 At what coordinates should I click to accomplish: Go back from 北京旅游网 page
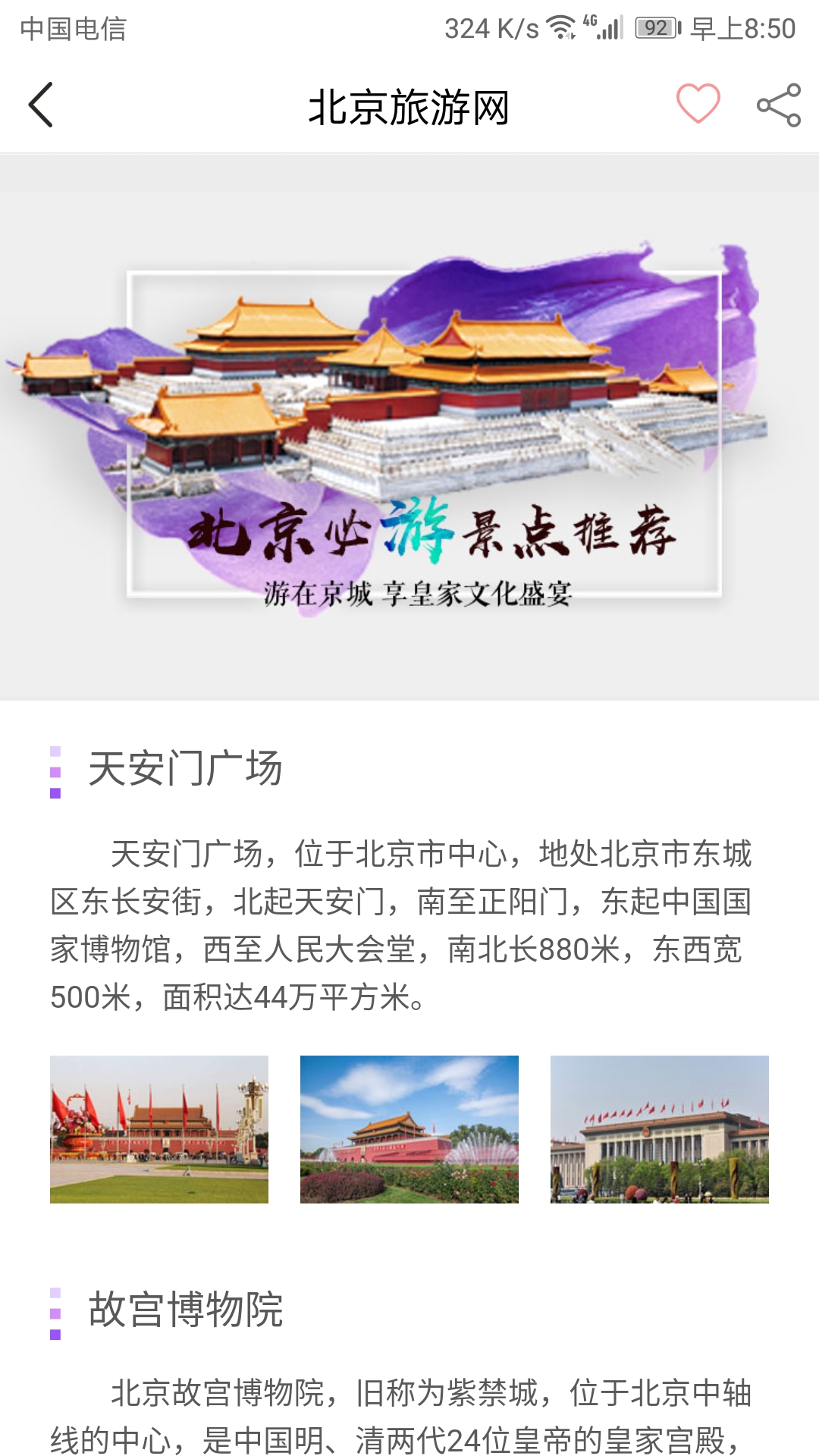[x=41, y=105]
